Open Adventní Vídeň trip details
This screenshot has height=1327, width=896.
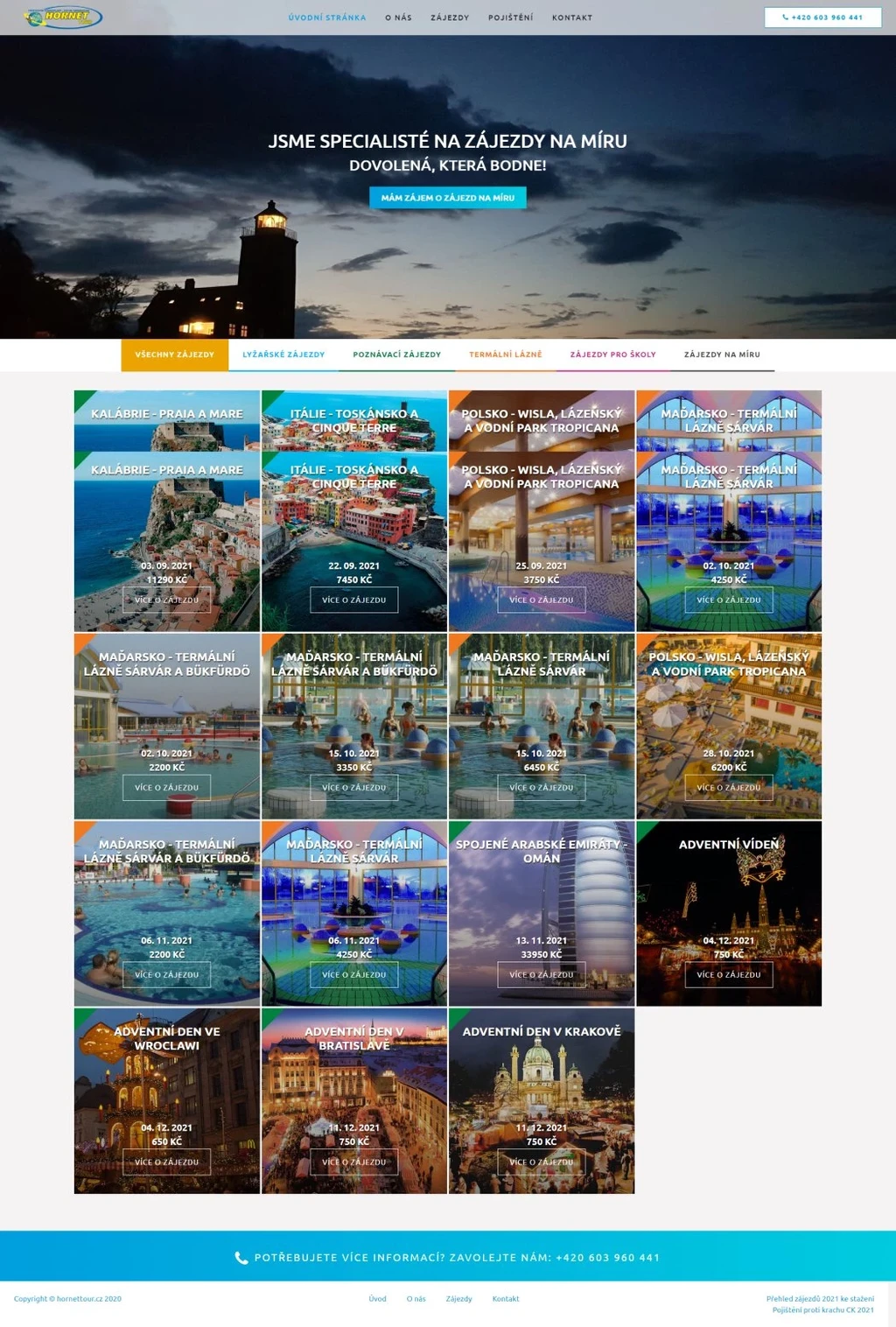(x=728, y=975)
